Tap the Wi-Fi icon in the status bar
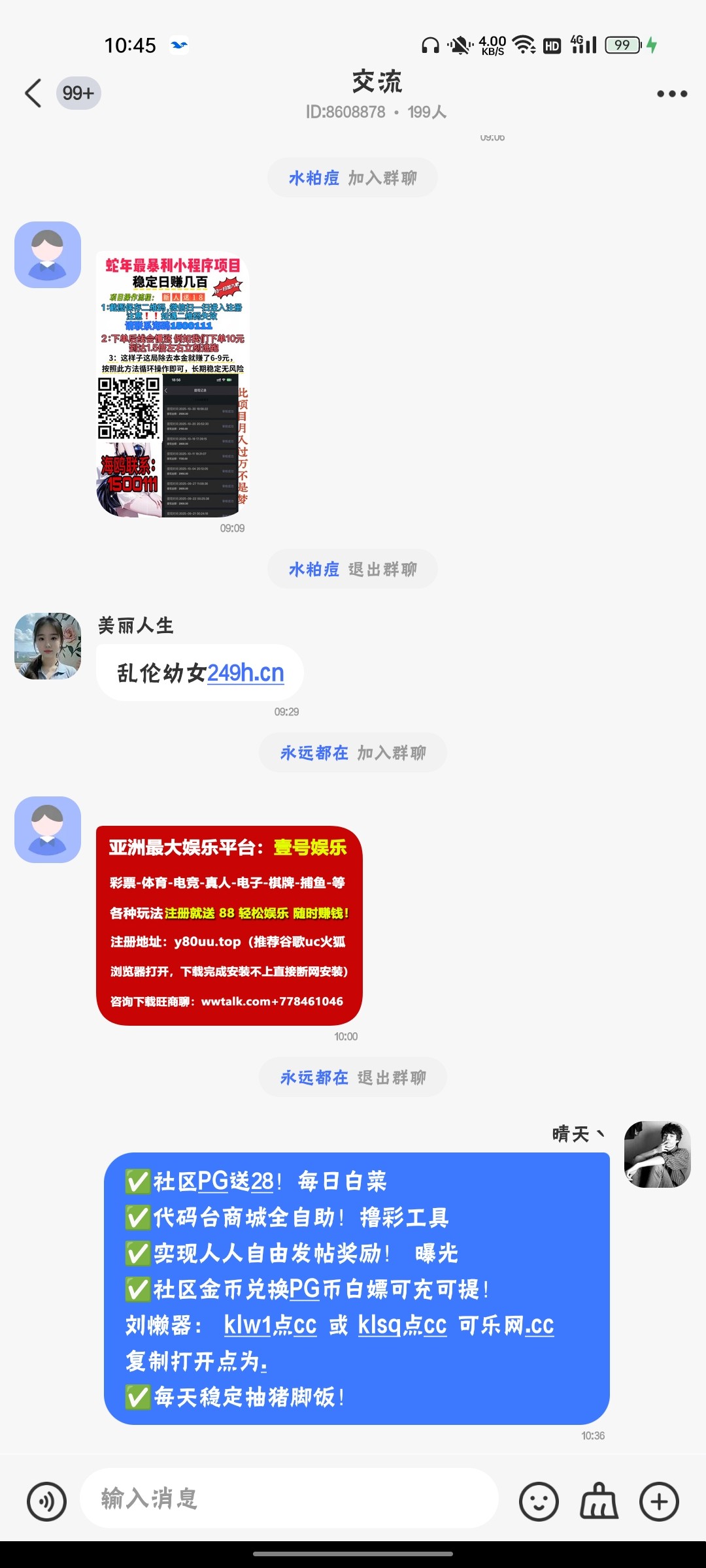Image resolution: width=706 pixels, height=1568 pixels. pos(522,44)
